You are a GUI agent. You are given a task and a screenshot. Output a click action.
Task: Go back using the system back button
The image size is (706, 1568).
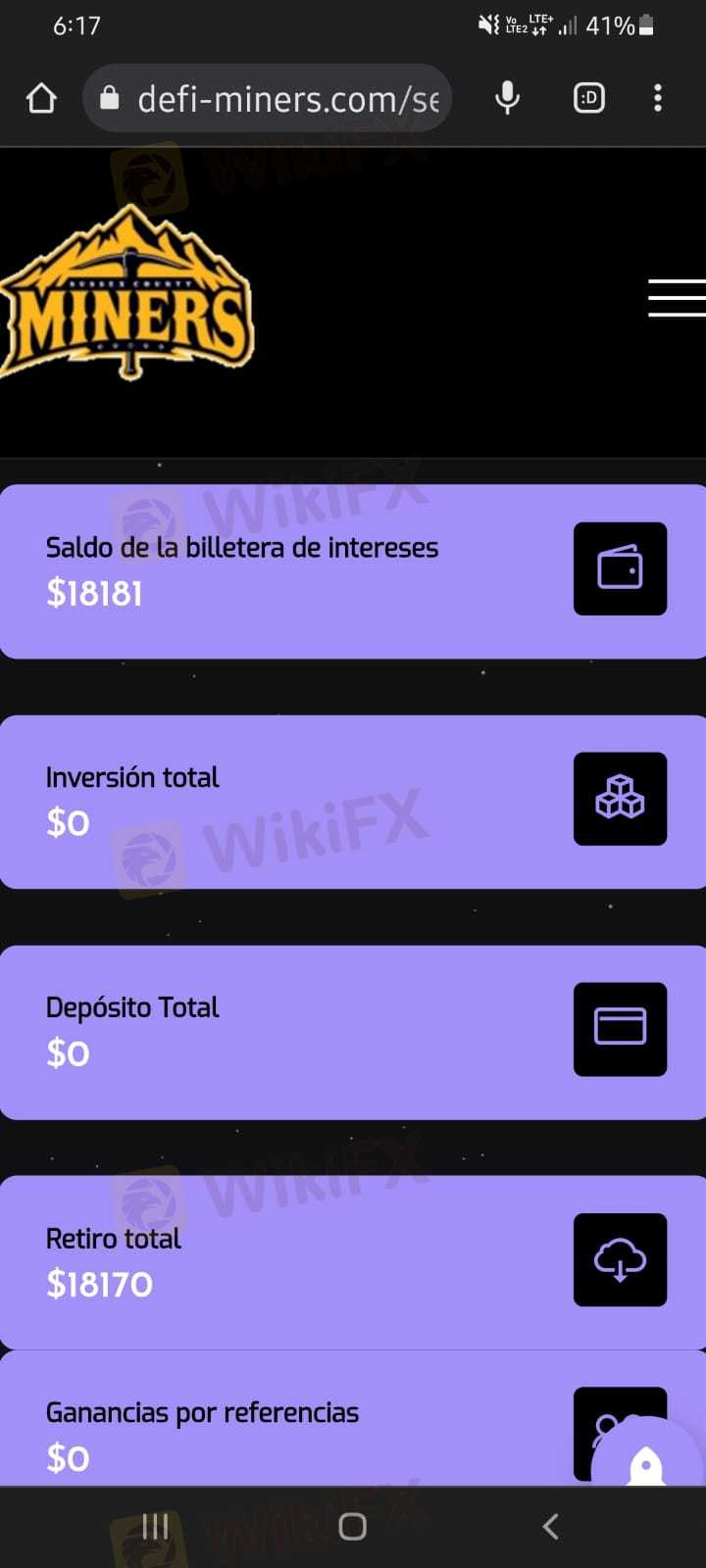click(x=551, y=1526)
